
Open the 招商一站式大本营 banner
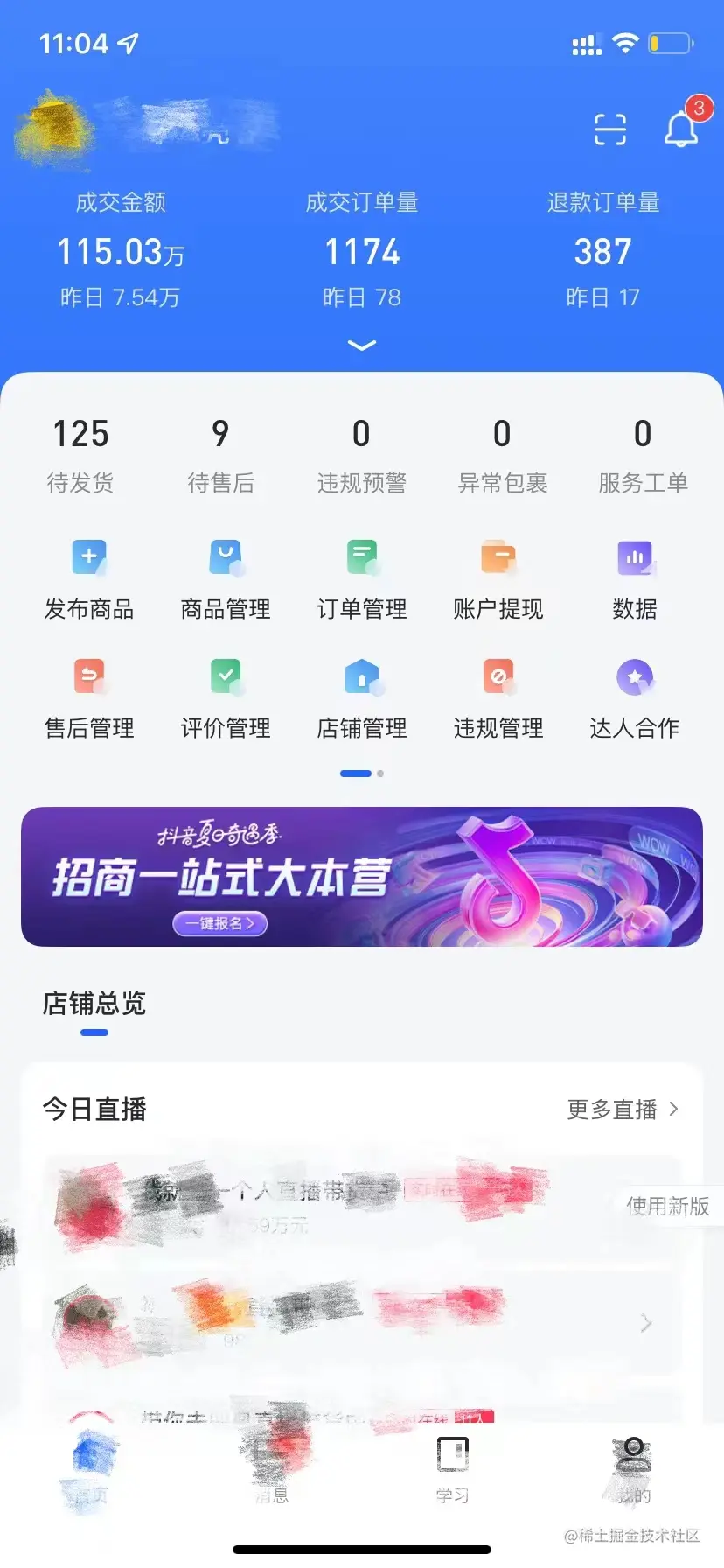(x=362, y=877)
